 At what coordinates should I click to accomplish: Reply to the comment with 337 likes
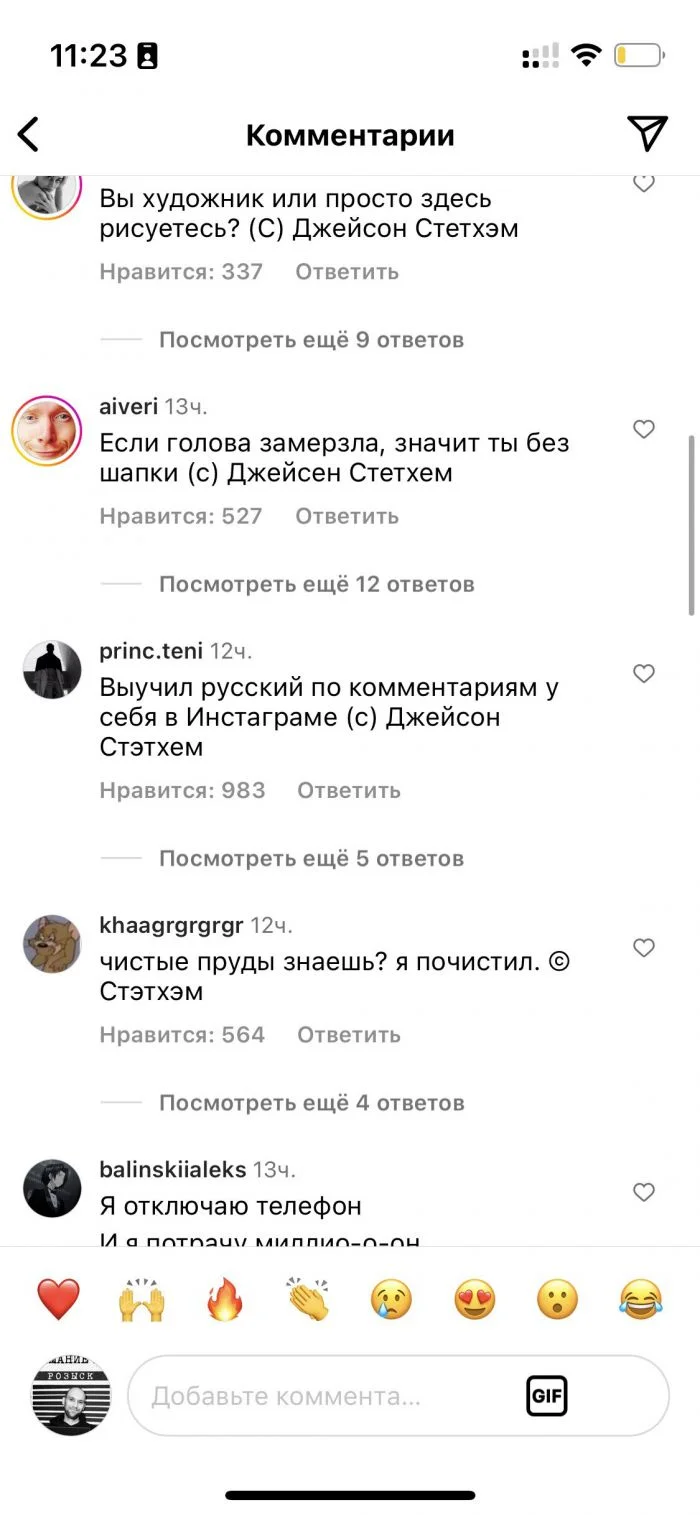point(347,271)
